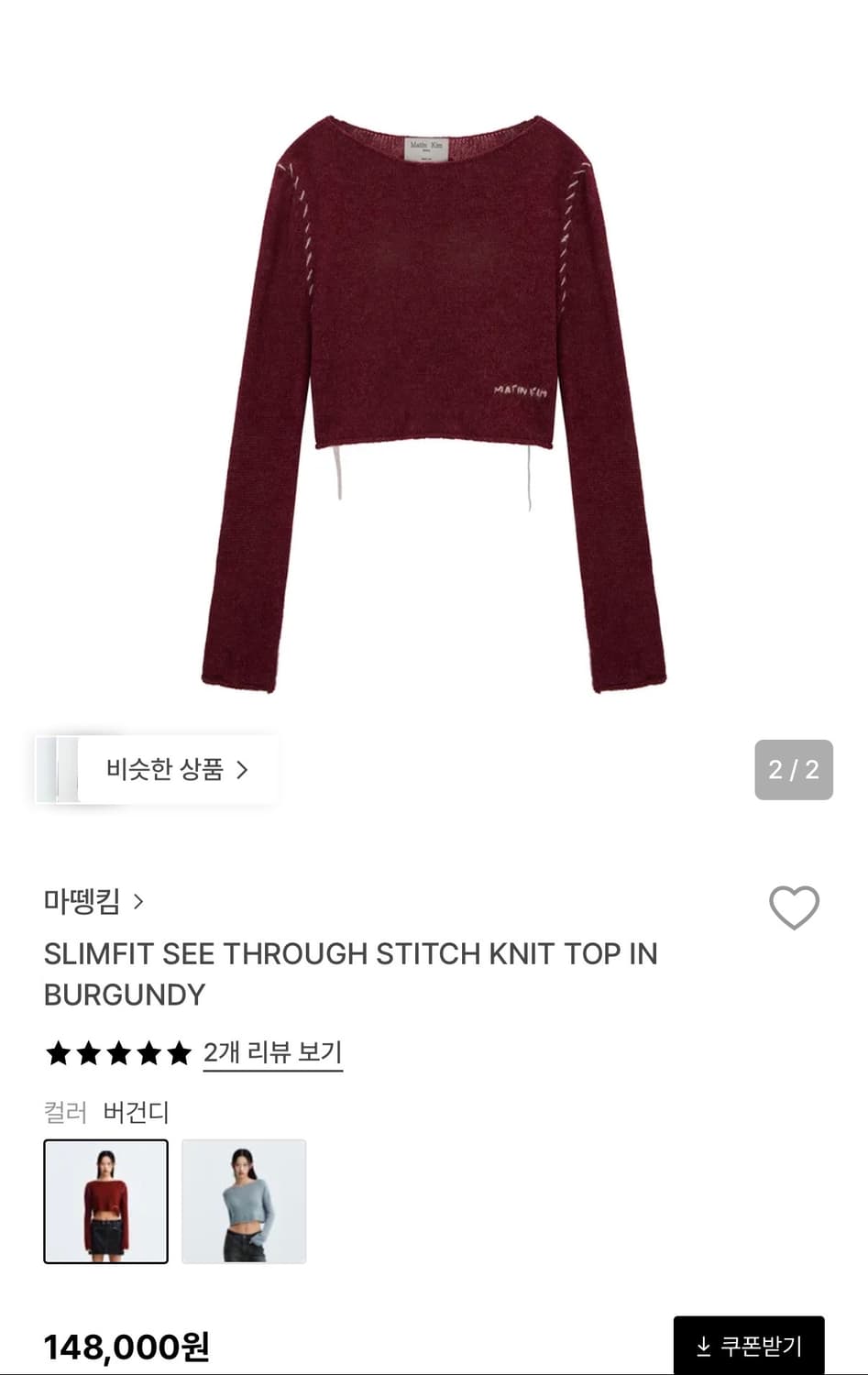Click the download icon inside the 쿠폰받기 button
The image size is (868, 1375).
705,1347
